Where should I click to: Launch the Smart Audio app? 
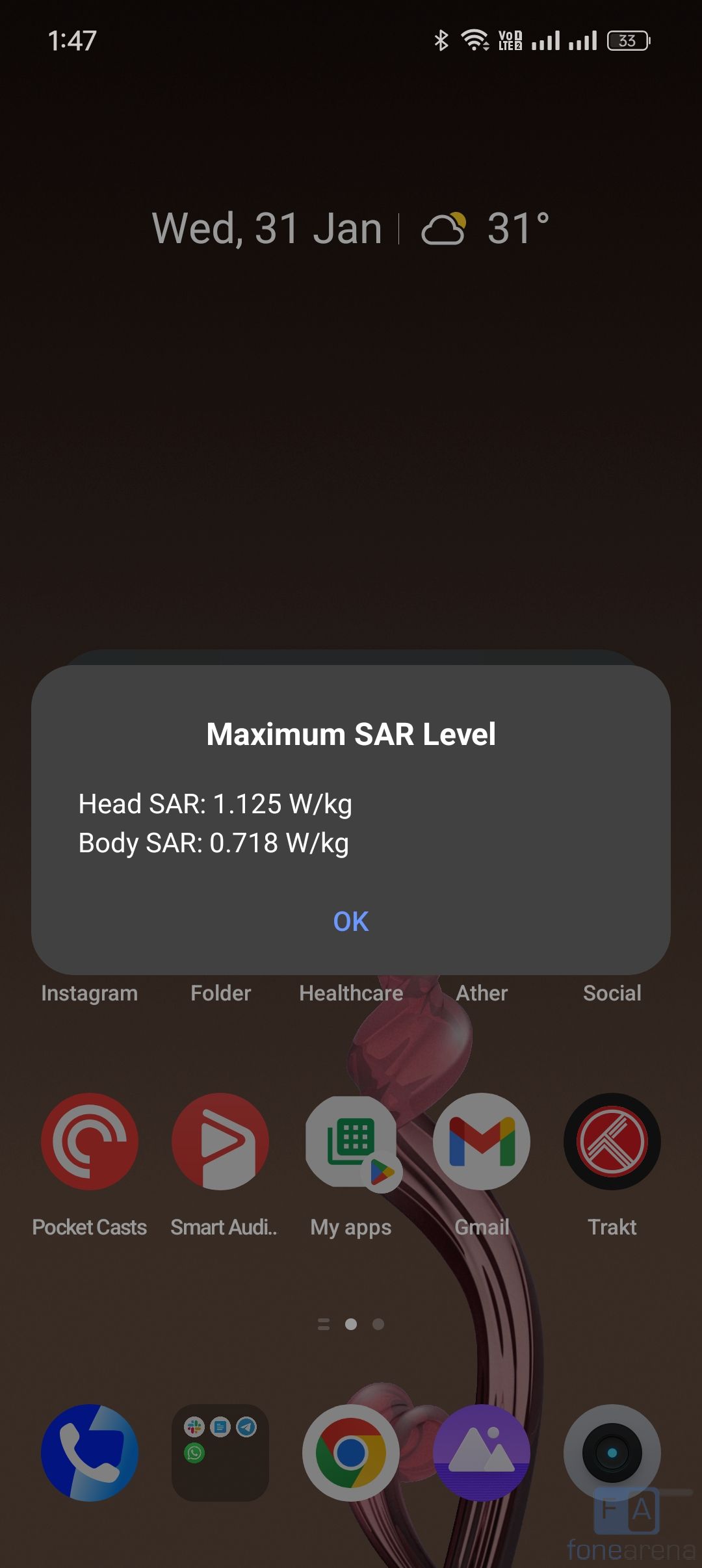pos(220,1142)
